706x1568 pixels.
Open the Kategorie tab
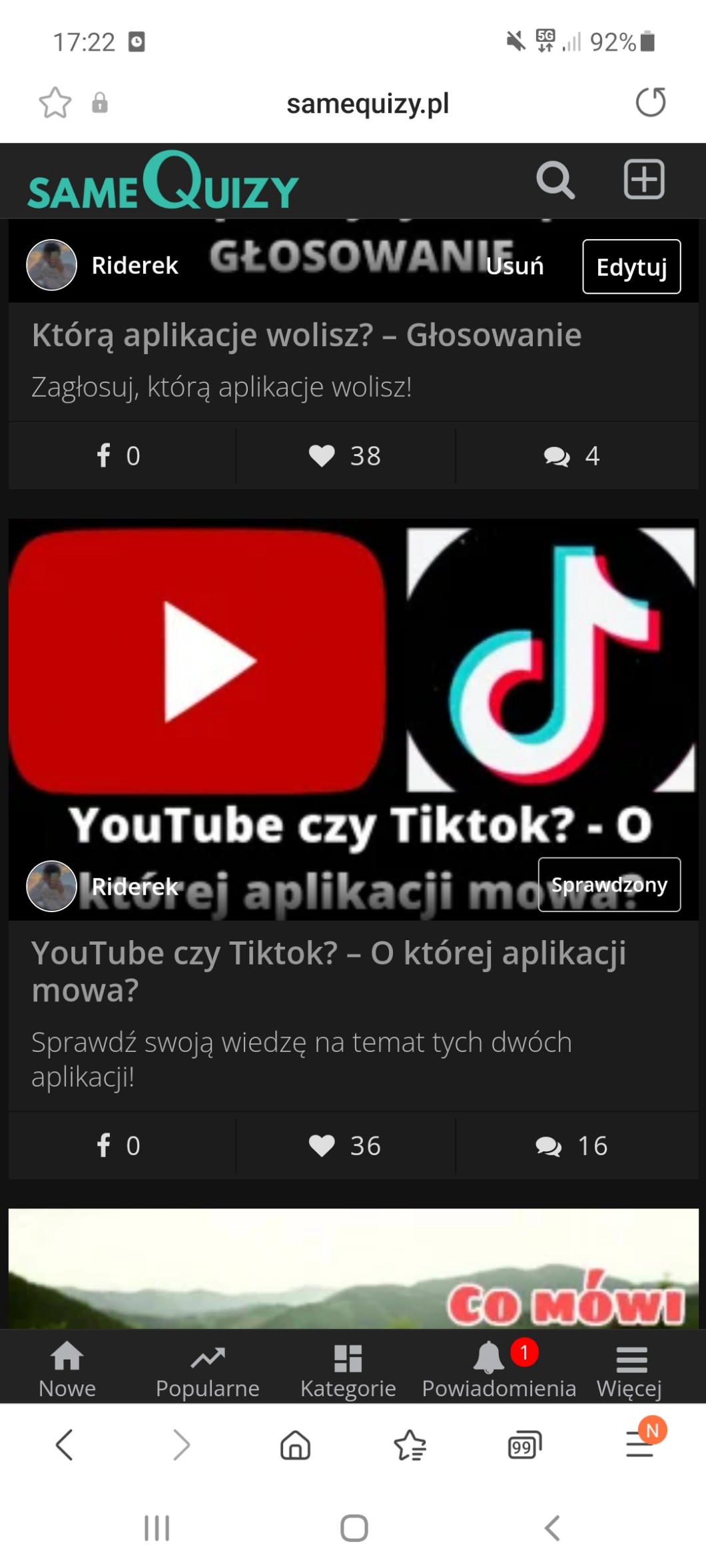coord(348,1369)
